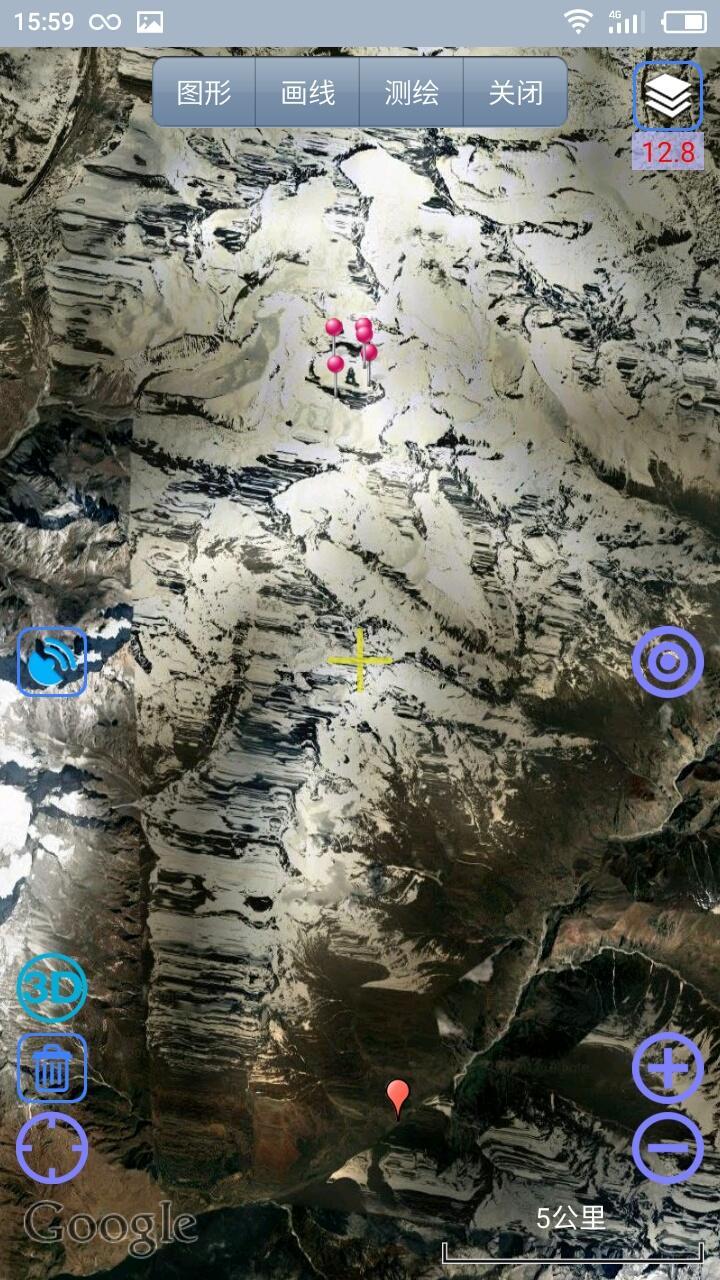Viewport: 720px width, 1280px height.
Task: Center map on my current location
Action: pyautogui.click(x=52, y=1148)
